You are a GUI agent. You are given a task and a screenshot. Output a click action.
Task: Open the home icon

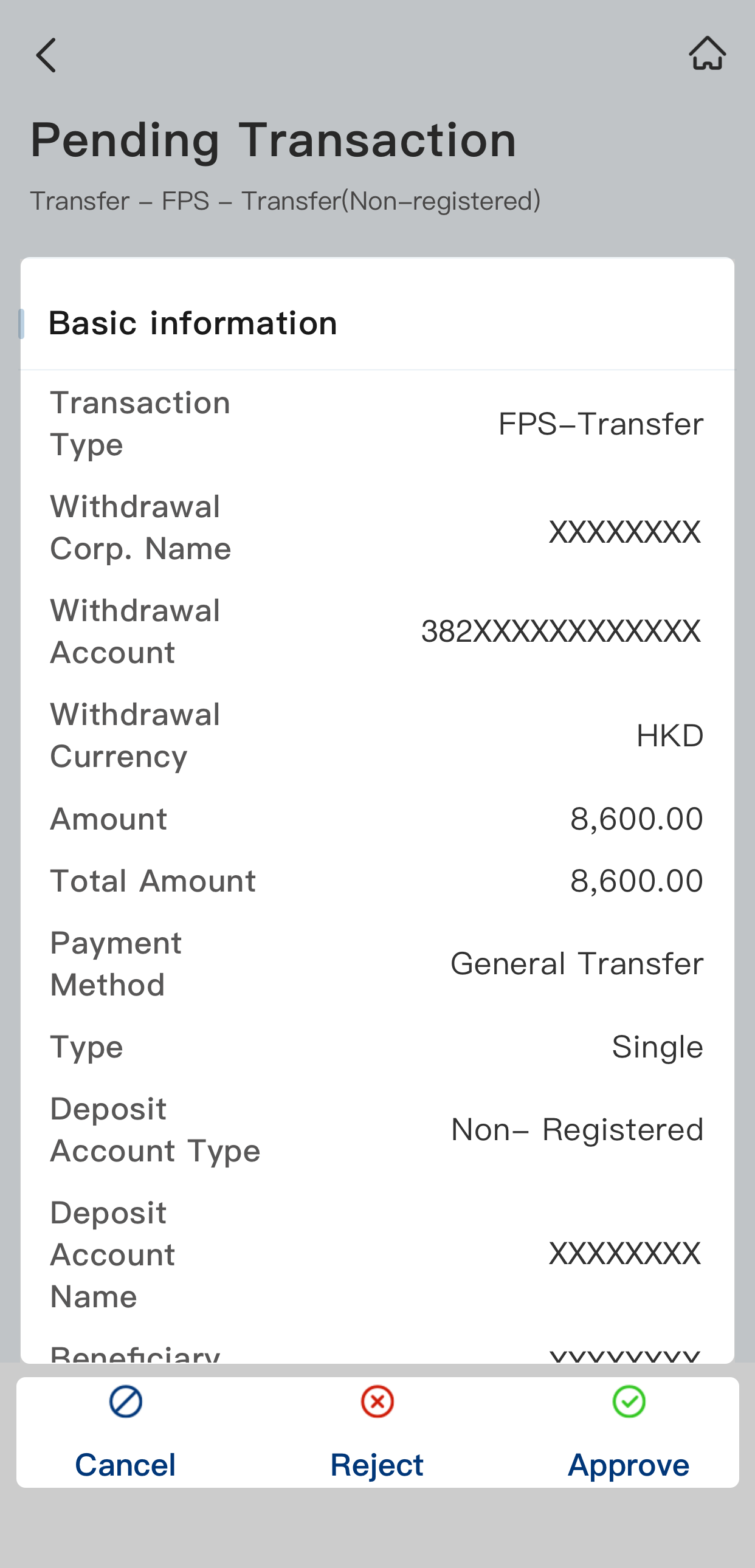pyautogui.click(x=707, y=54)
